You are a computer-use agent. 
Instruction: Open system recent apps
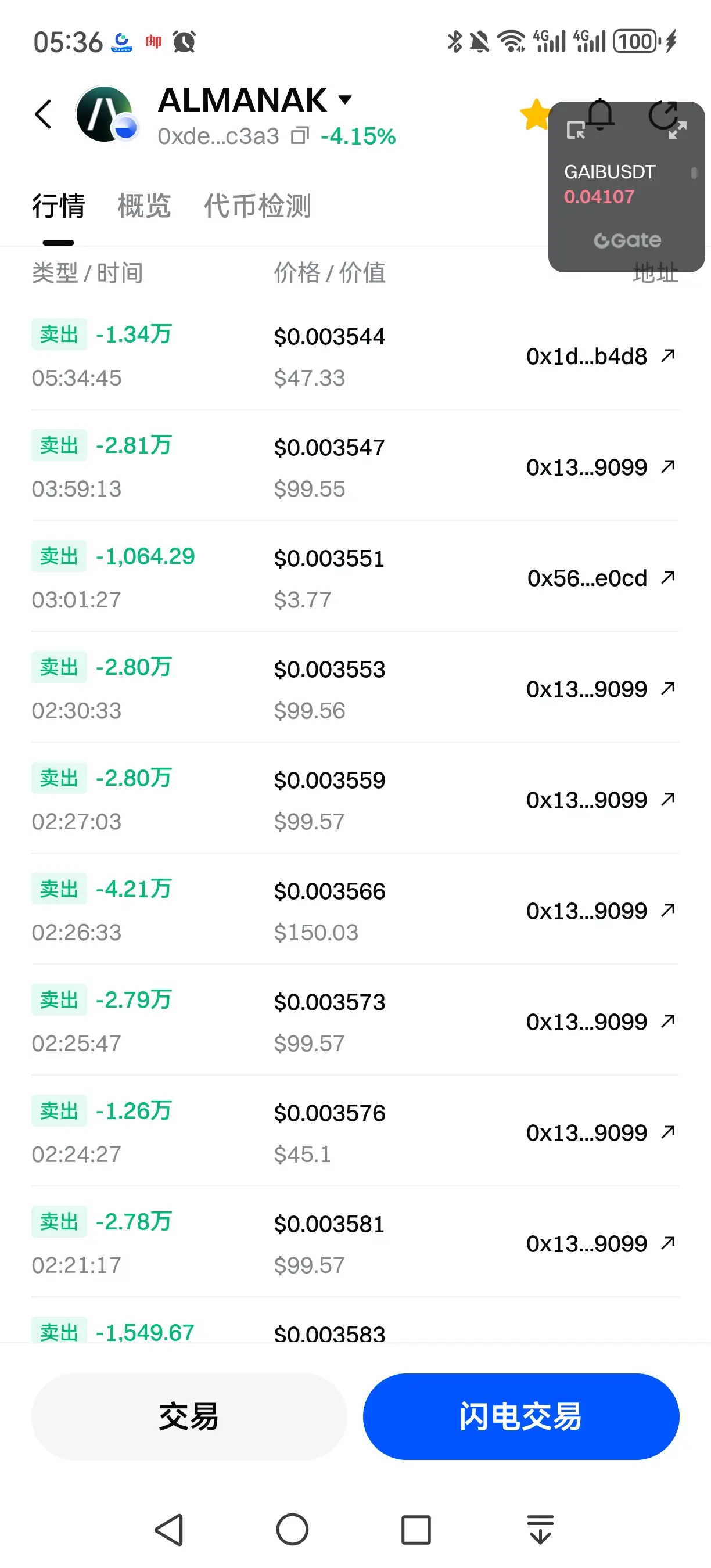coord(416,1529)
